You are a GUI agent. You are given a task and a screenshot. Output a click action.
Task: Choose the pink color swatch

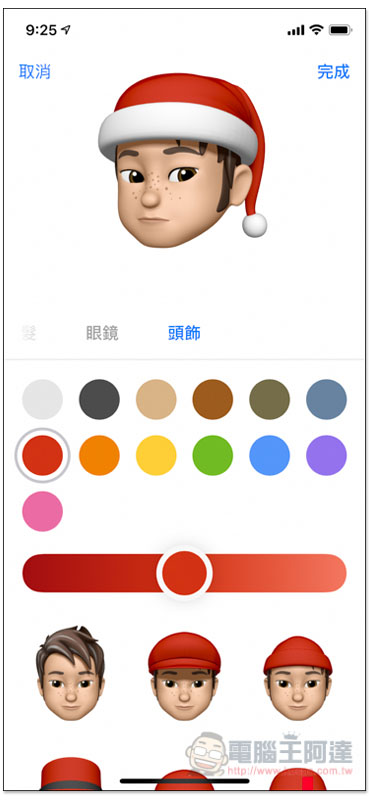point(42,511)
